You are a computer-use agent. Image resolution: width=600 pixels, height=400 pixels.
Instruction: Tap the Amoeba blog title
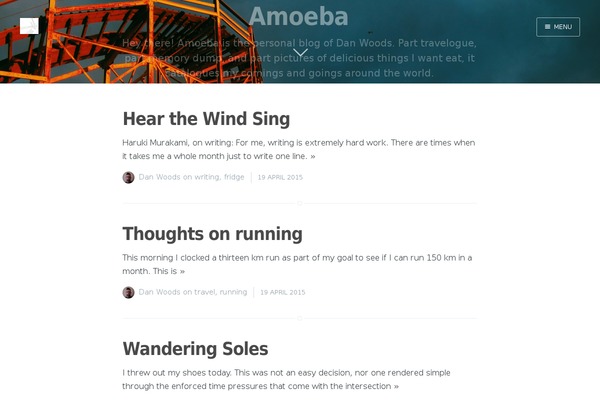[299, 17]
